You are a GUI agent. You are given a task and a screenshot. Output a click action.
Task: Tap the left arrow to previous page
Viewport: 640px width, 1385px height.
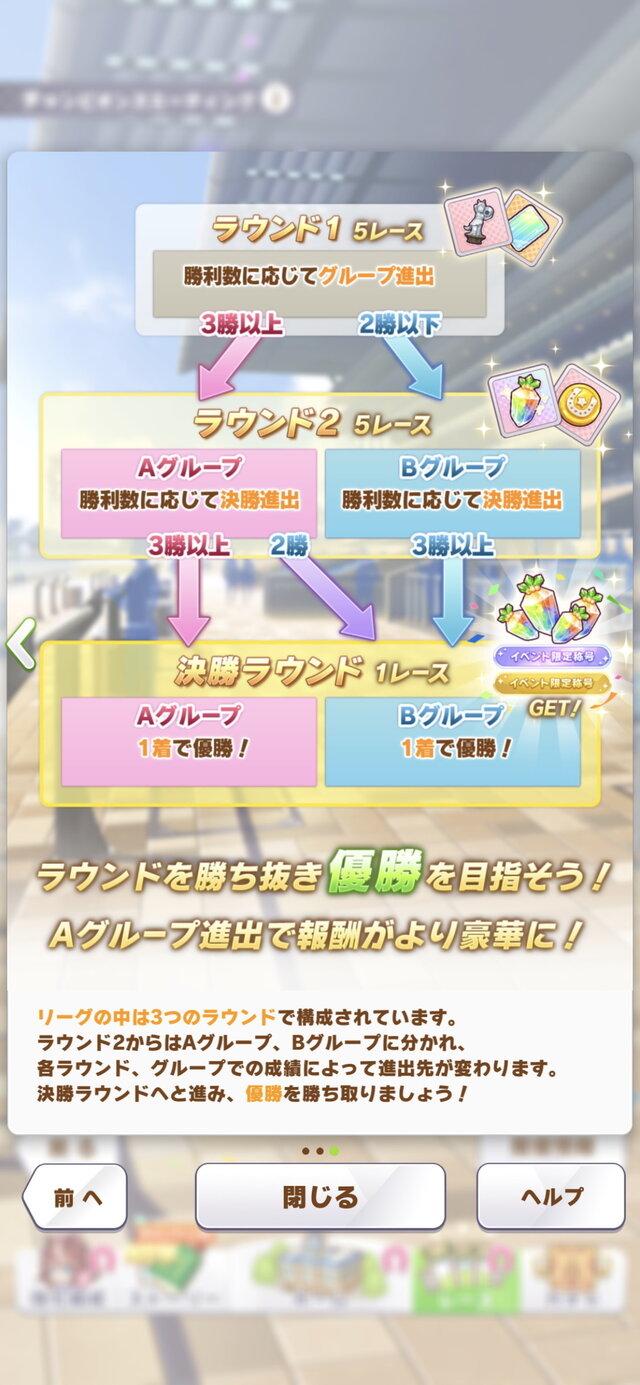(19, 643)
